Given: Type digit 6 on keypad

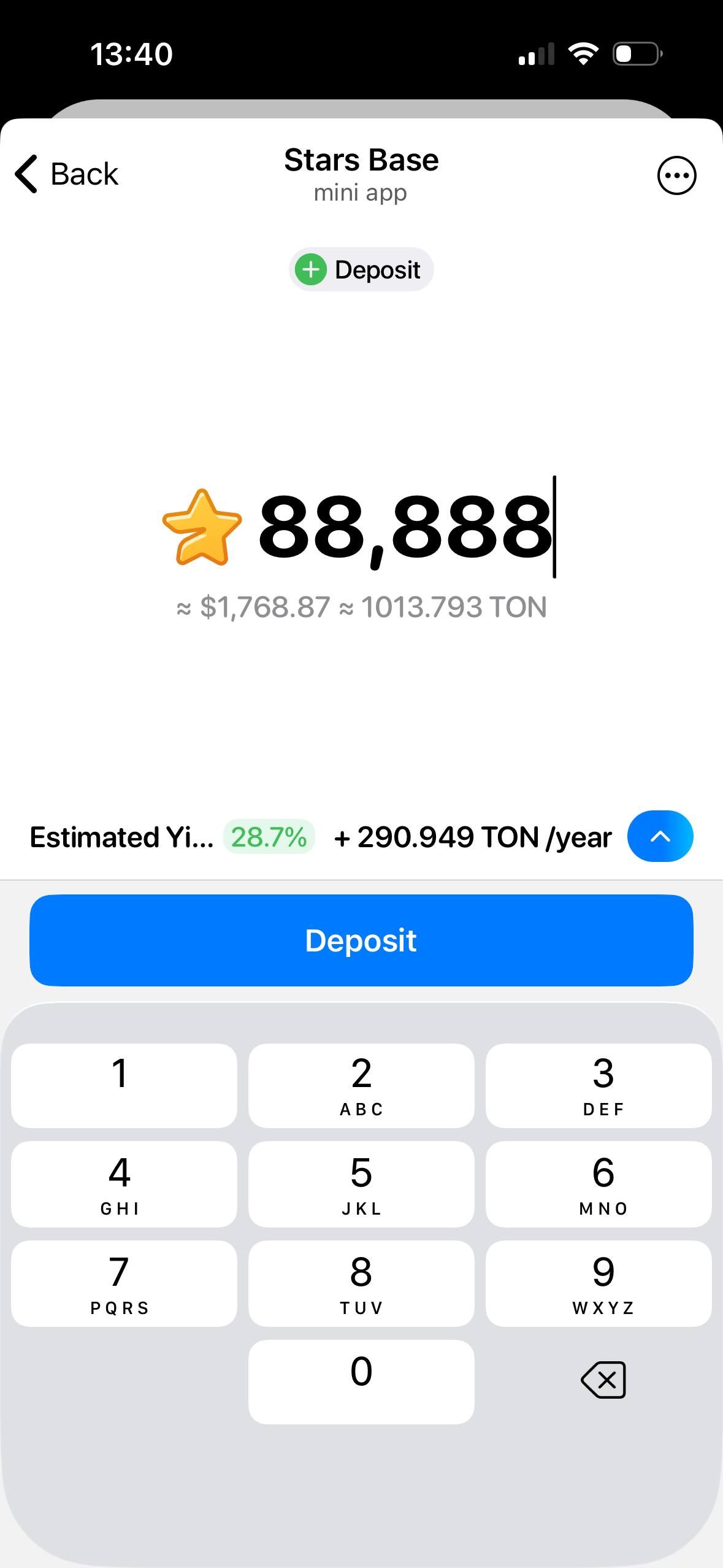Looking at the screenshot, I should click(599, 1184).
